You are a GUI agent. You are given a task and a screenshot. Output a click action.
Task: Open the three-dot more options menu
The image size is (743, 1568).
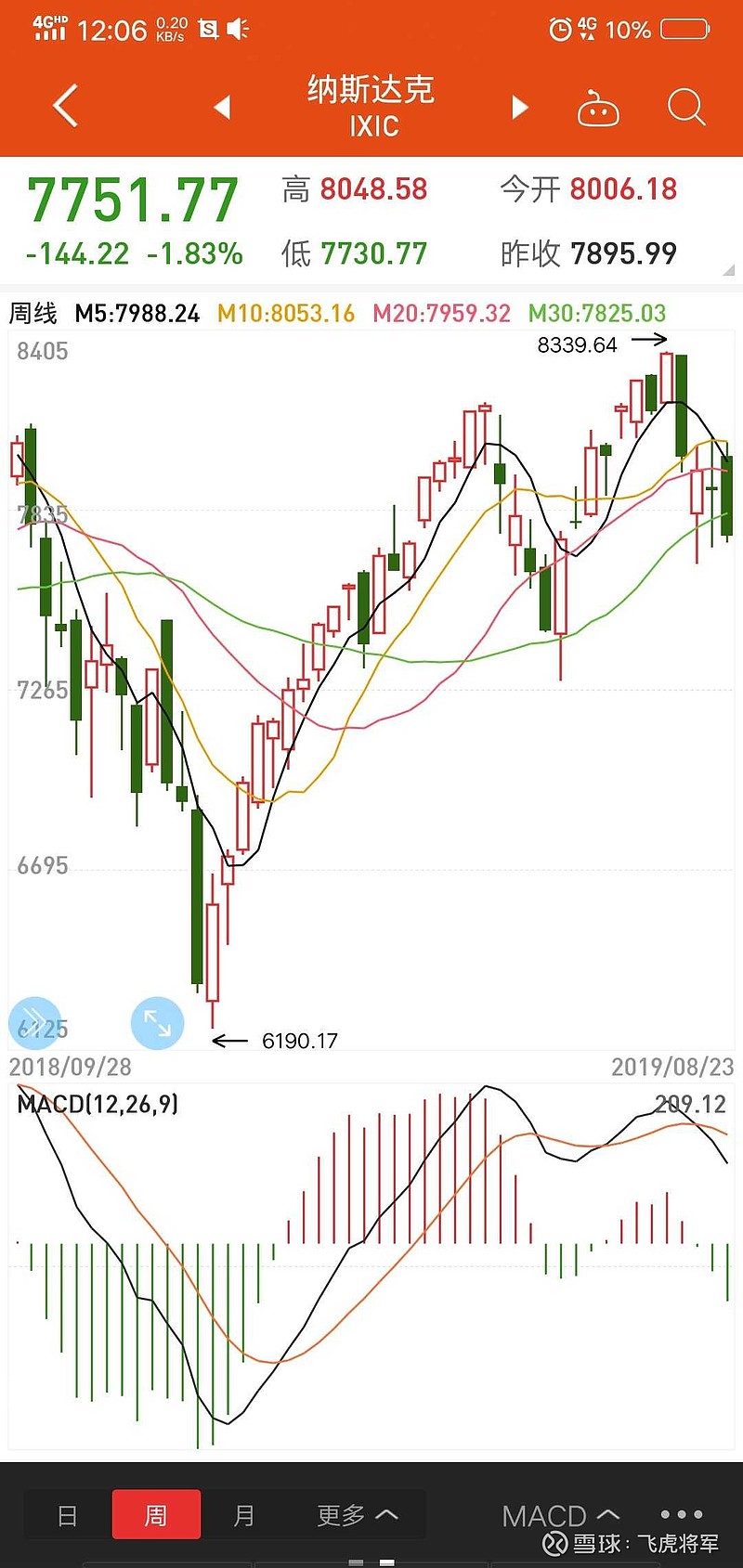[682, 1513]
